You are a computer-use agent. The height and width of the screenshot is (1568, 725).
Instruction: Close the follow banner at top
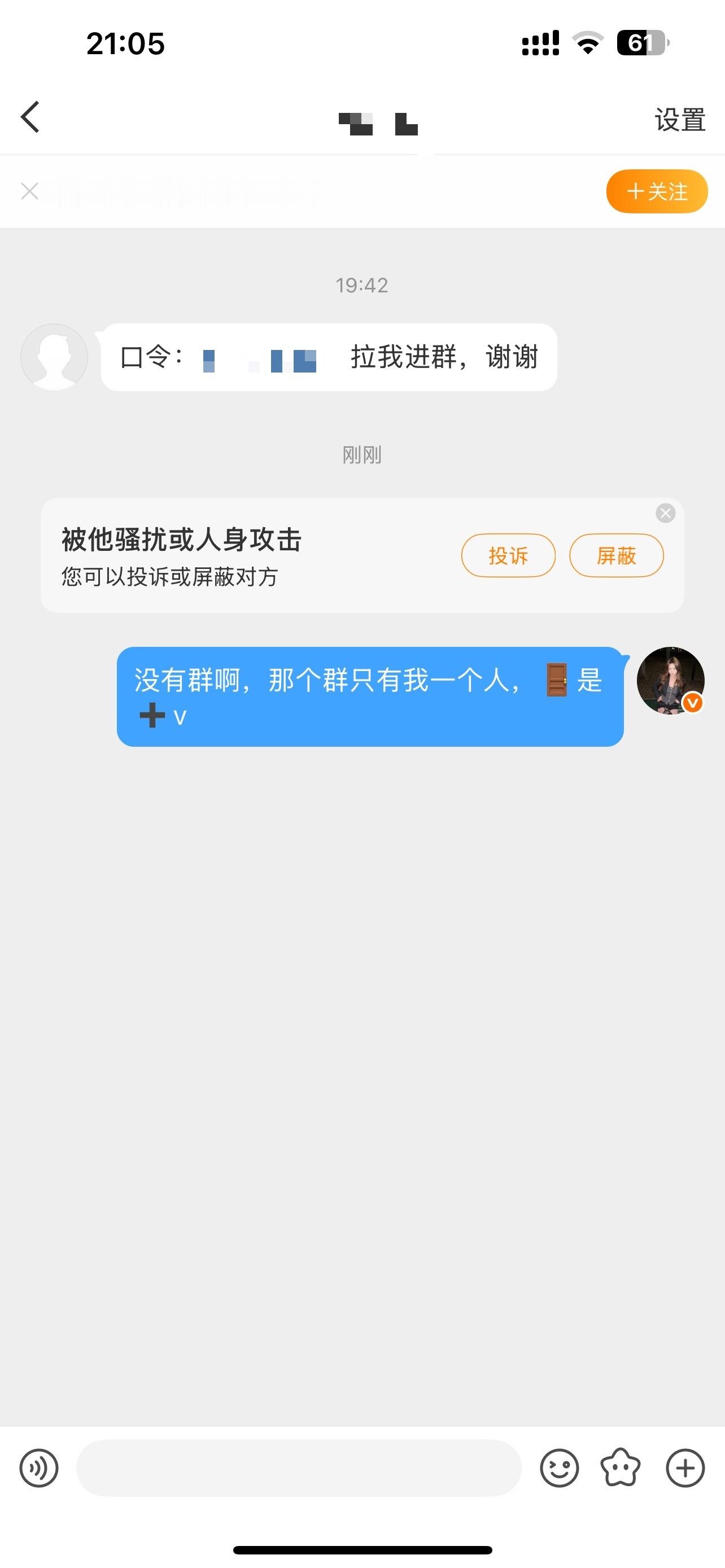[29, 191]
